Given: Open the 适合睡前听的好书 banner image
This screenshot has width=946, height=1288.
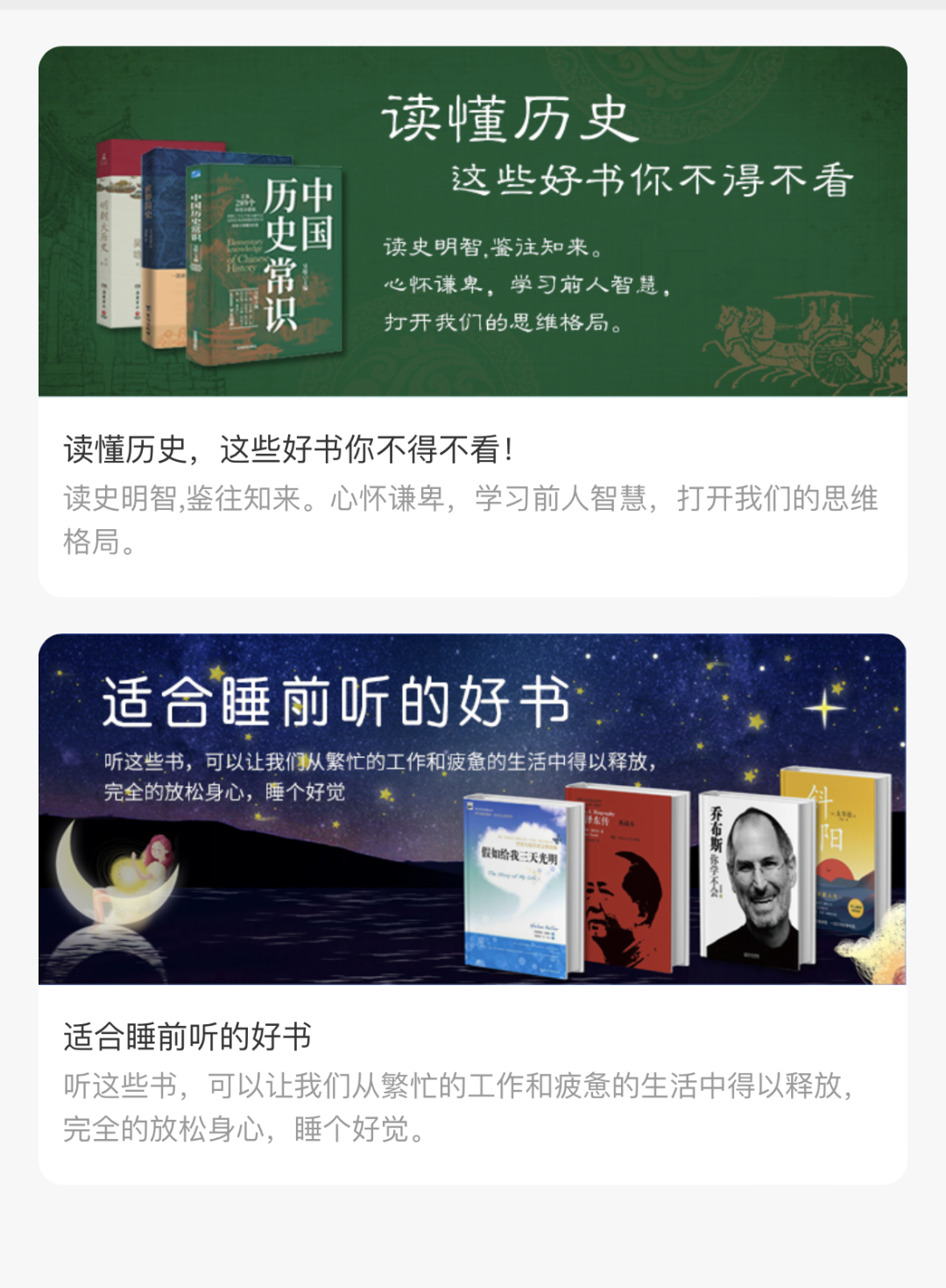Looking at the screenshot, I should pyautogui.click(x=473, y=810).
